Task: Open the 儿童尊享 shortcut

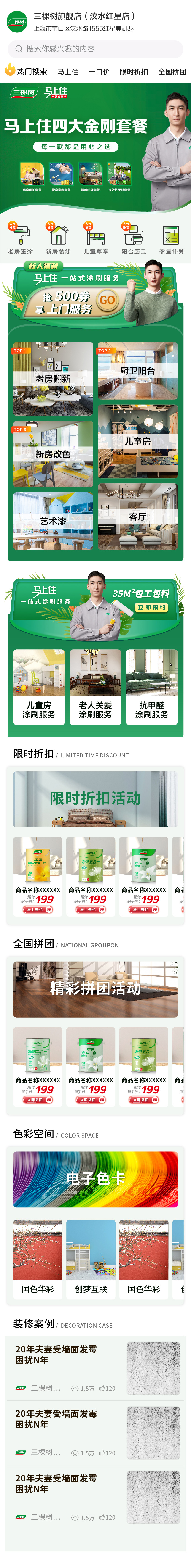Action: [96, 238]
